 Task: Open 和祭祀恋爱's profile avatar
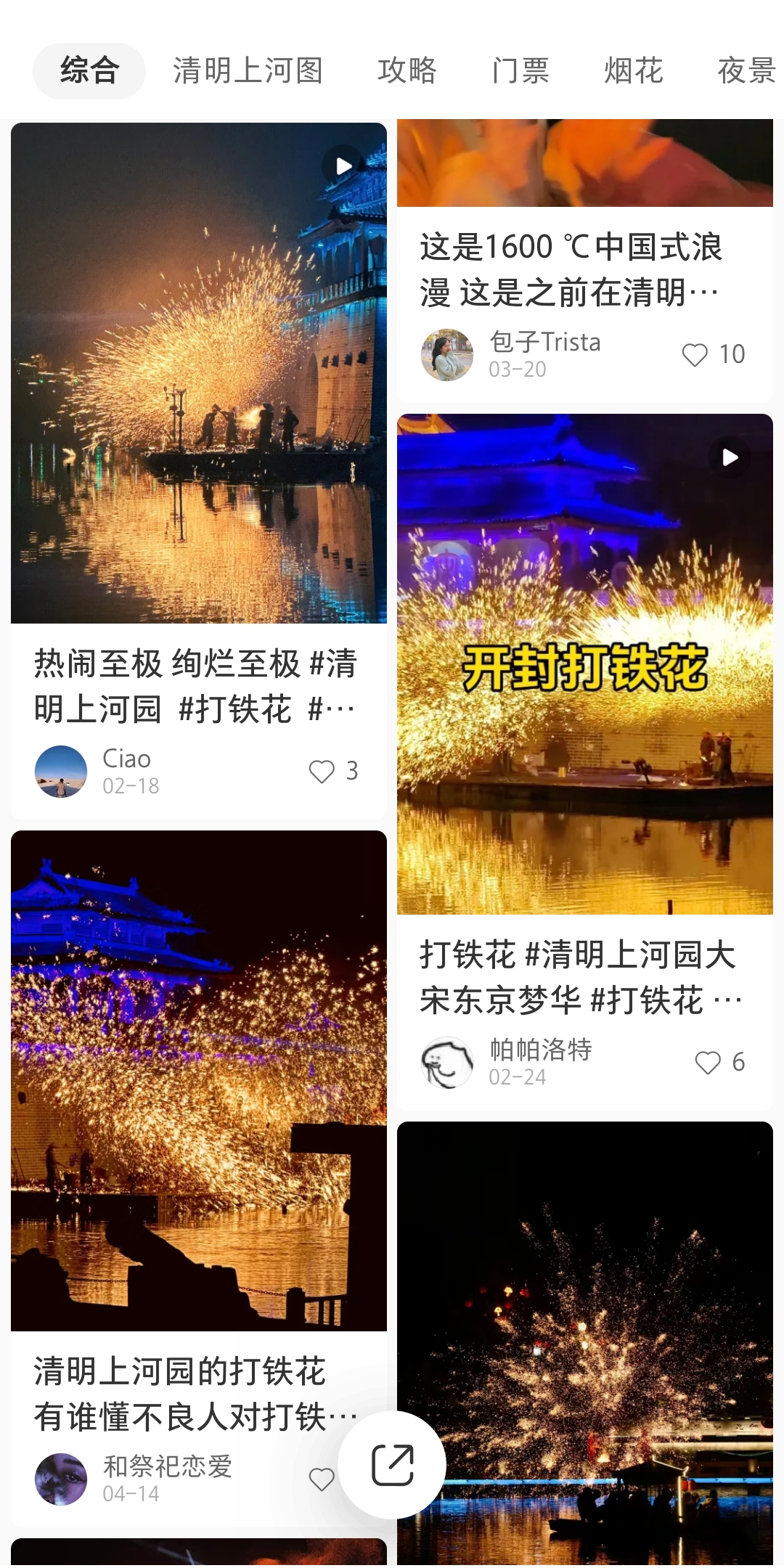[61, 1479]
